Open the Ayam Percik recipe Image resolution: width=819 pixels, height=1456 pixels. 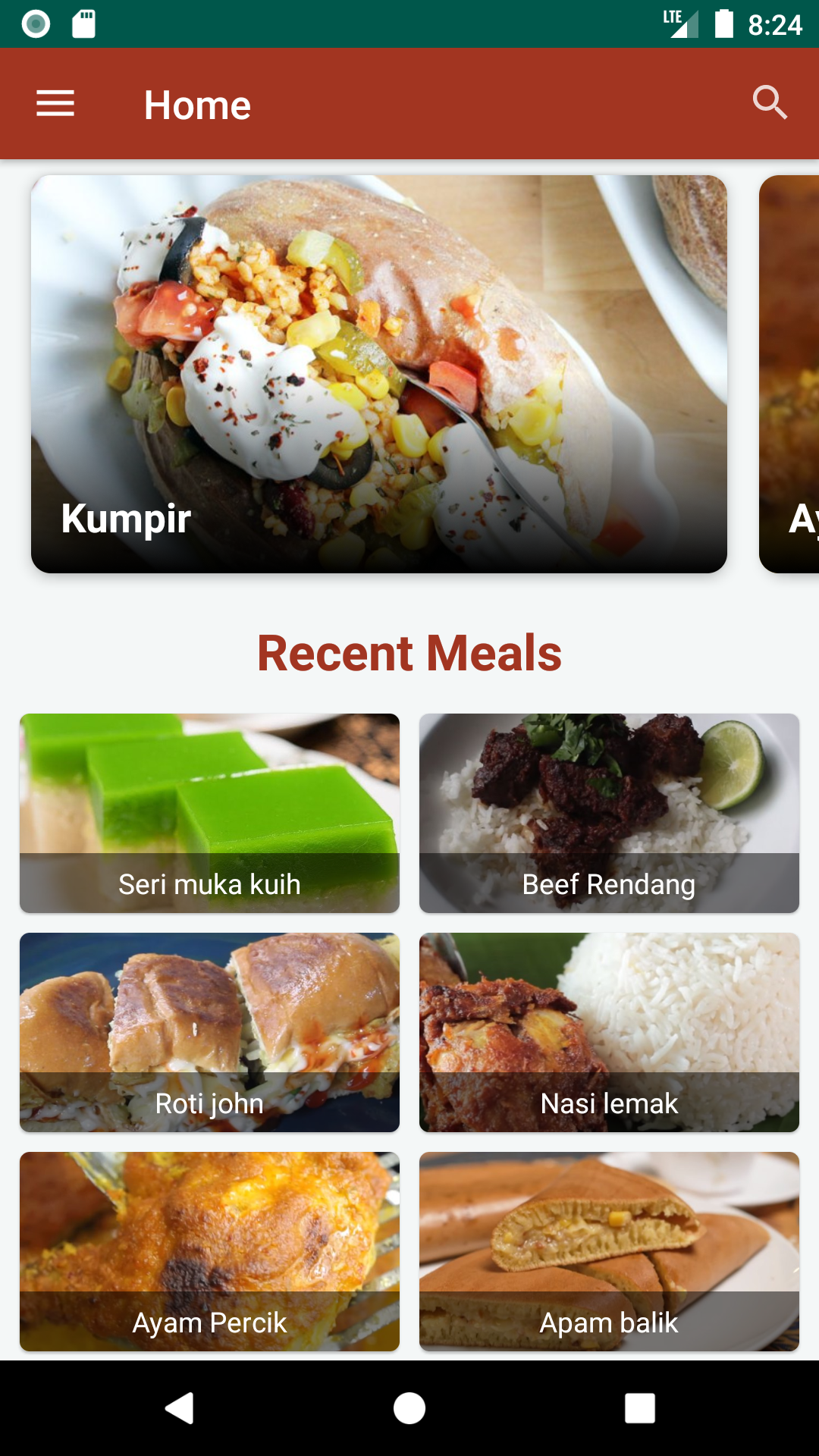[x=209, y=1251]
